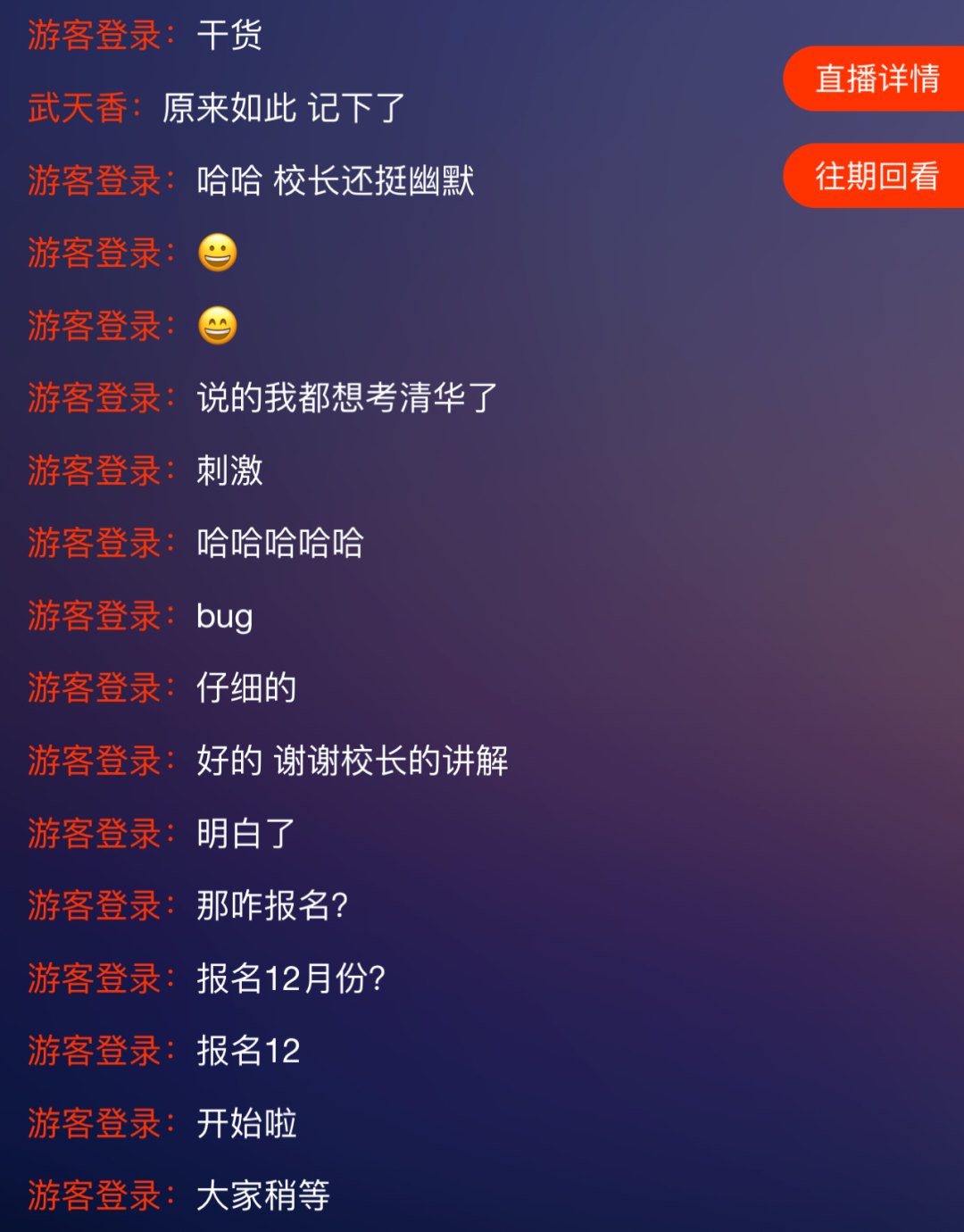
Task: Open the 直播详情 live details button
Action: click(x=876, y=79)
